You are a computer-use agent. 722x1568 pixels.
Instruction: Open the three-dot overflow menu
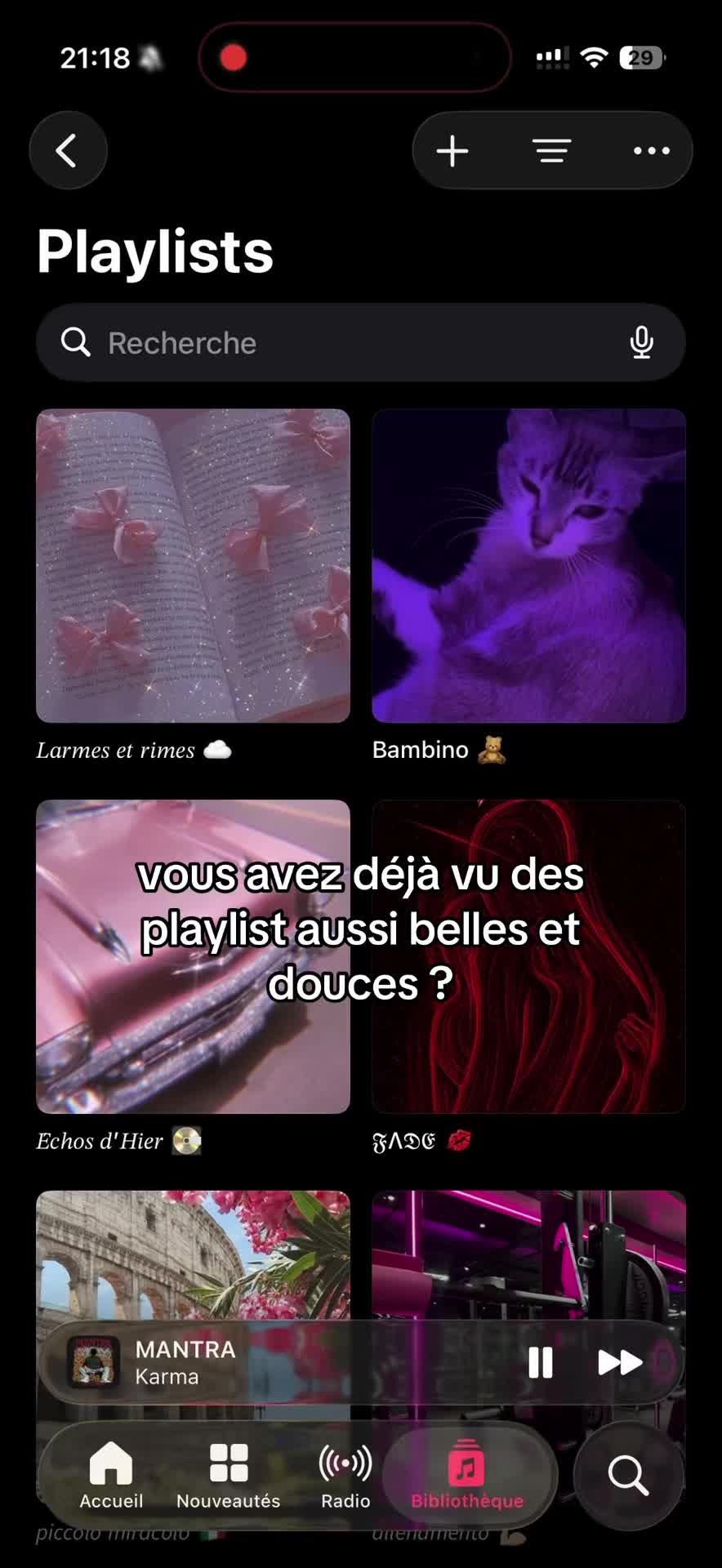652,151
